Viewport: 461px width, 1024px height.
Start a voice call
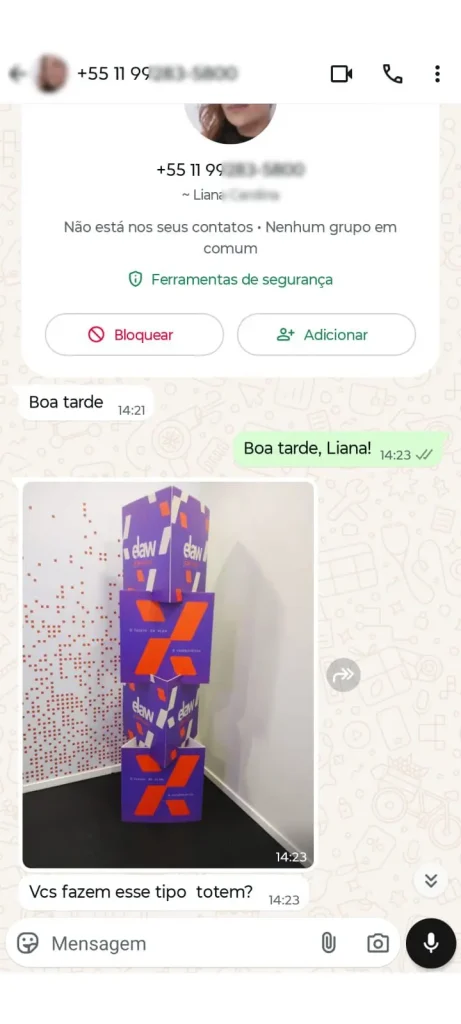392,74
